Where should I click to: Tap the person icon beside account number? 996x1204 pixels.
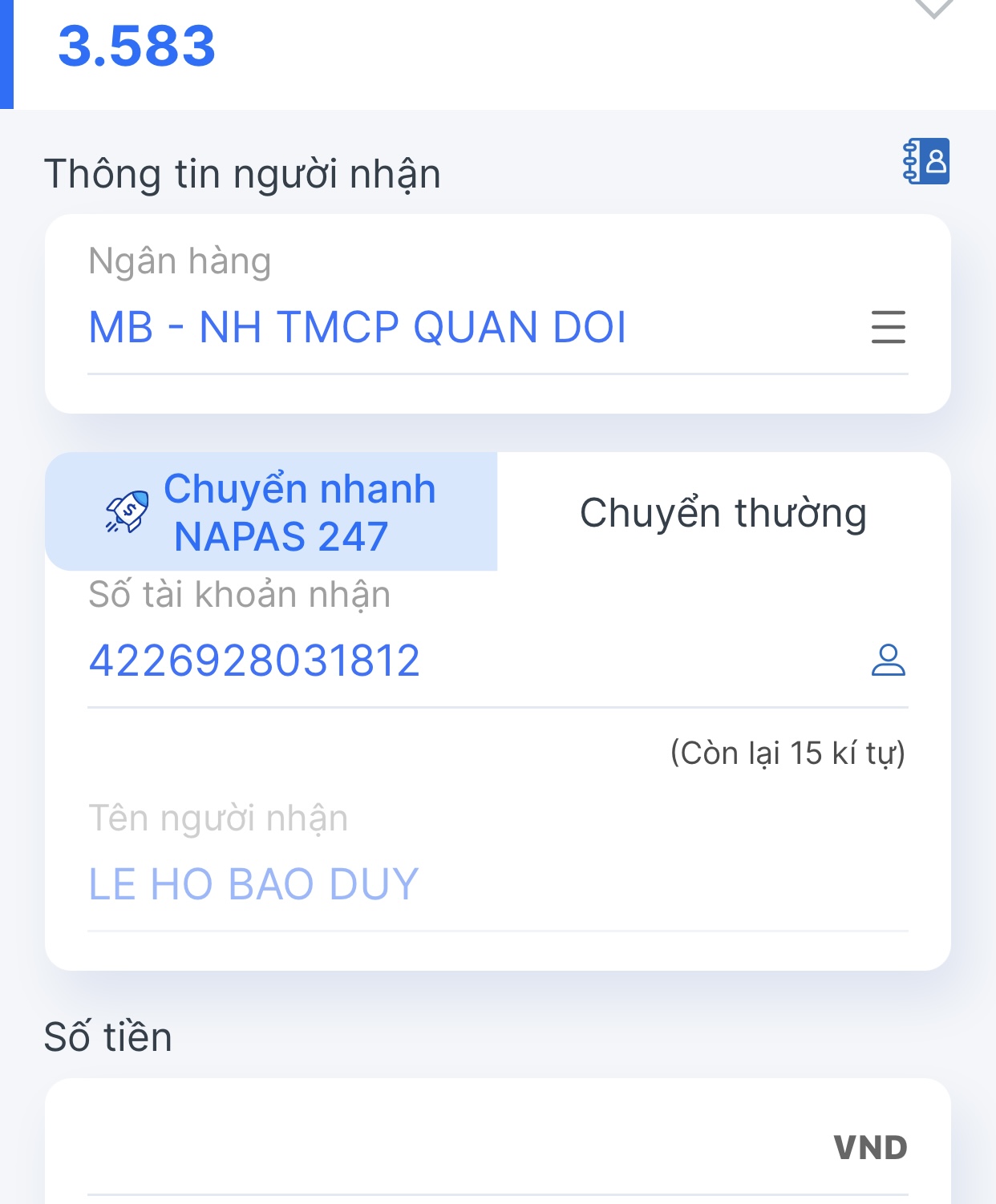[x=888, y=661]
